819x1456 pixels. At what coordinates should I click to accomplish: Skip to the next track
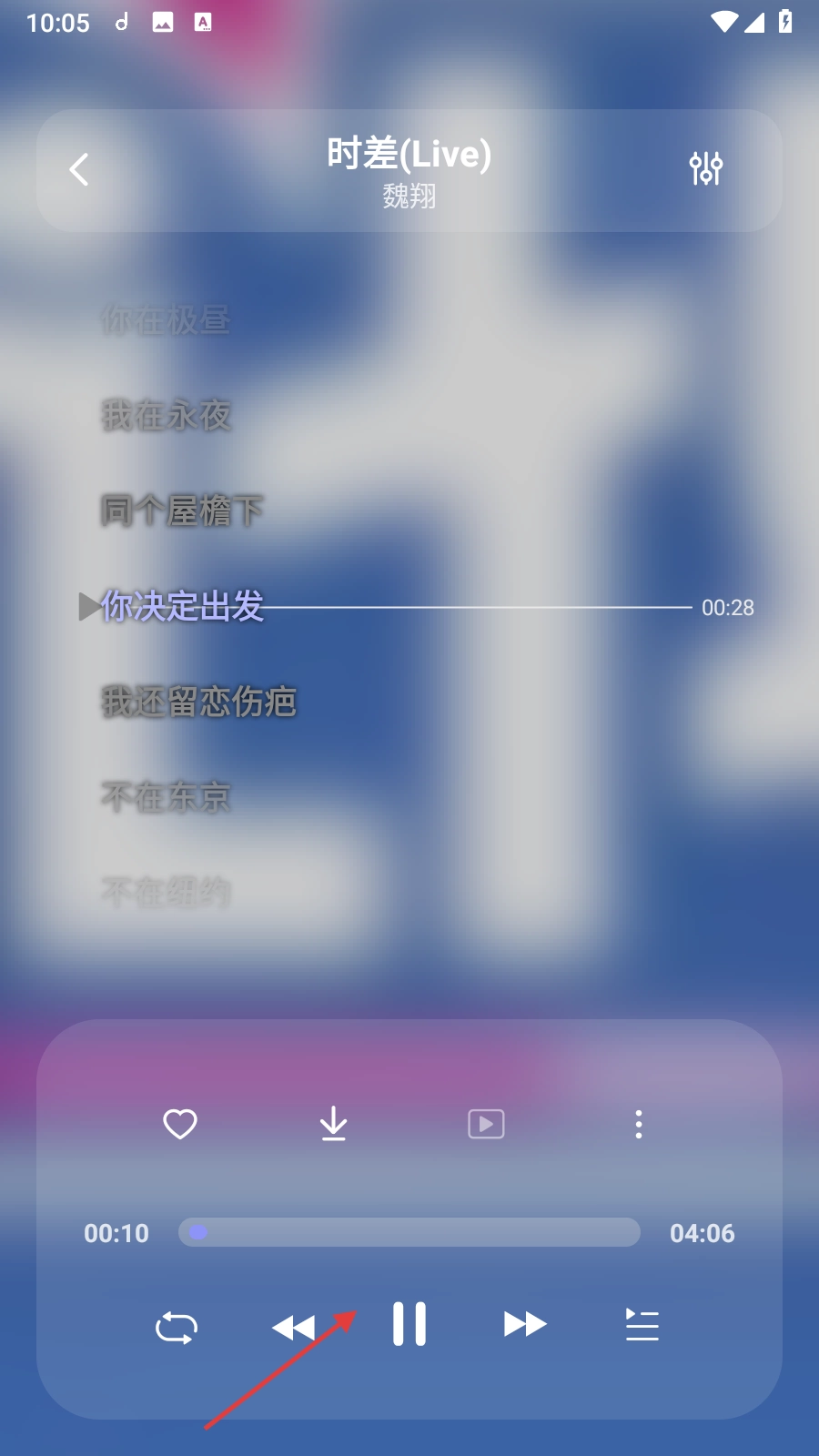coord(525,1324)
